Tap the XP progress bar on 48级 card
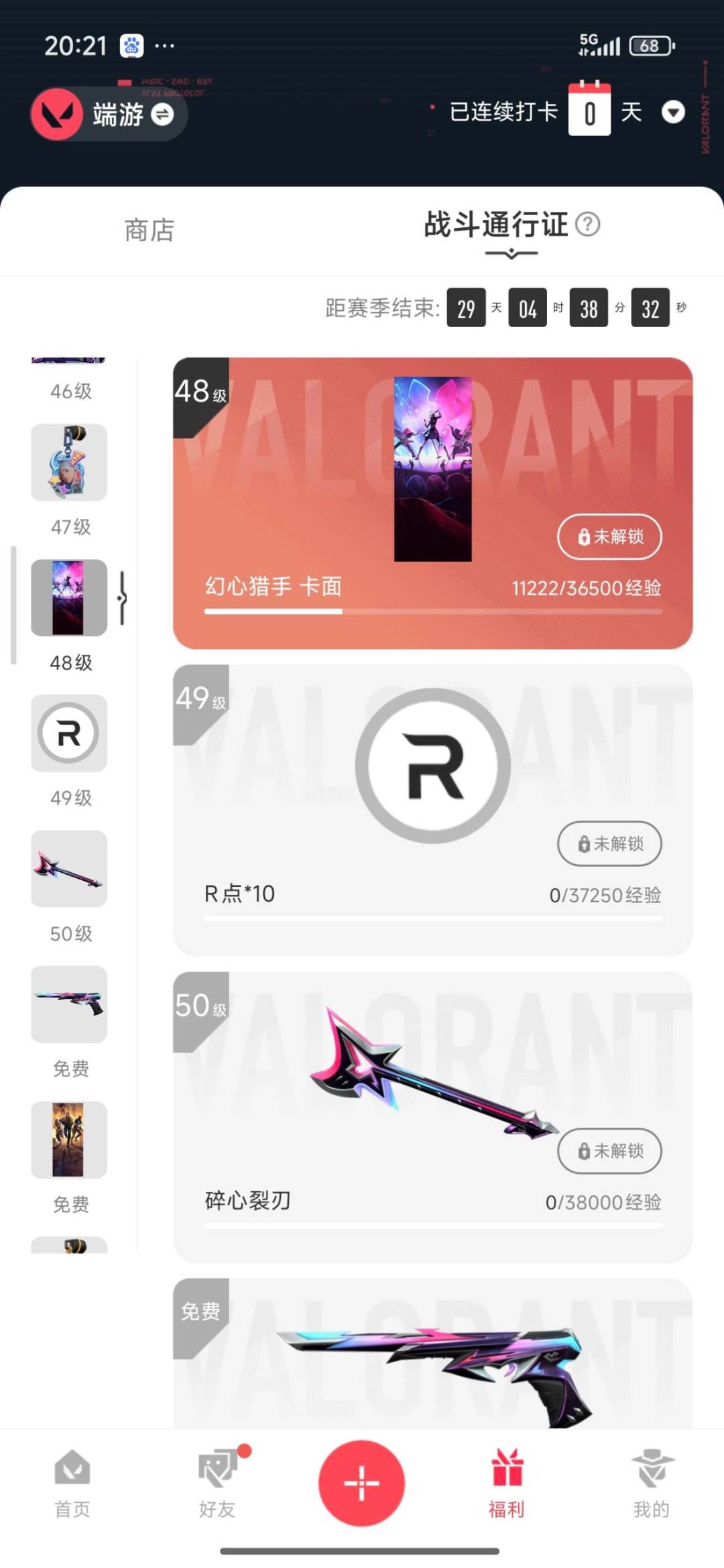 (x=432, y=611)
